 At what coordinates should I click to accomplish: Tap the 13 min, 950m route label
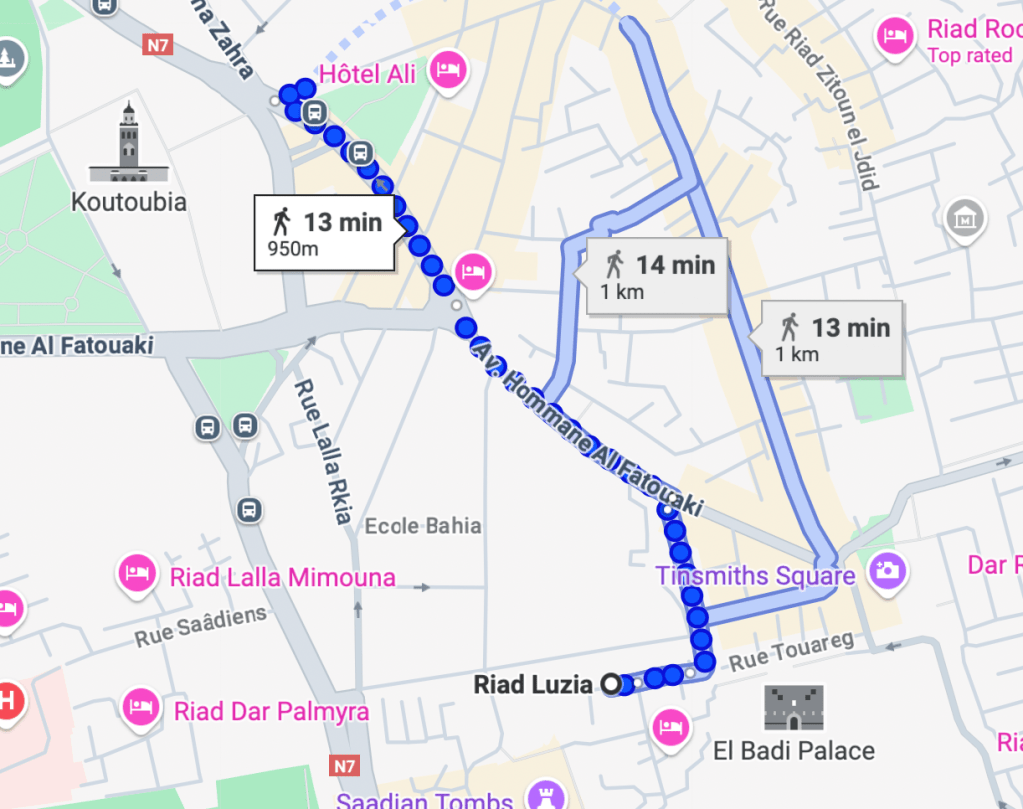coord(325,234)
